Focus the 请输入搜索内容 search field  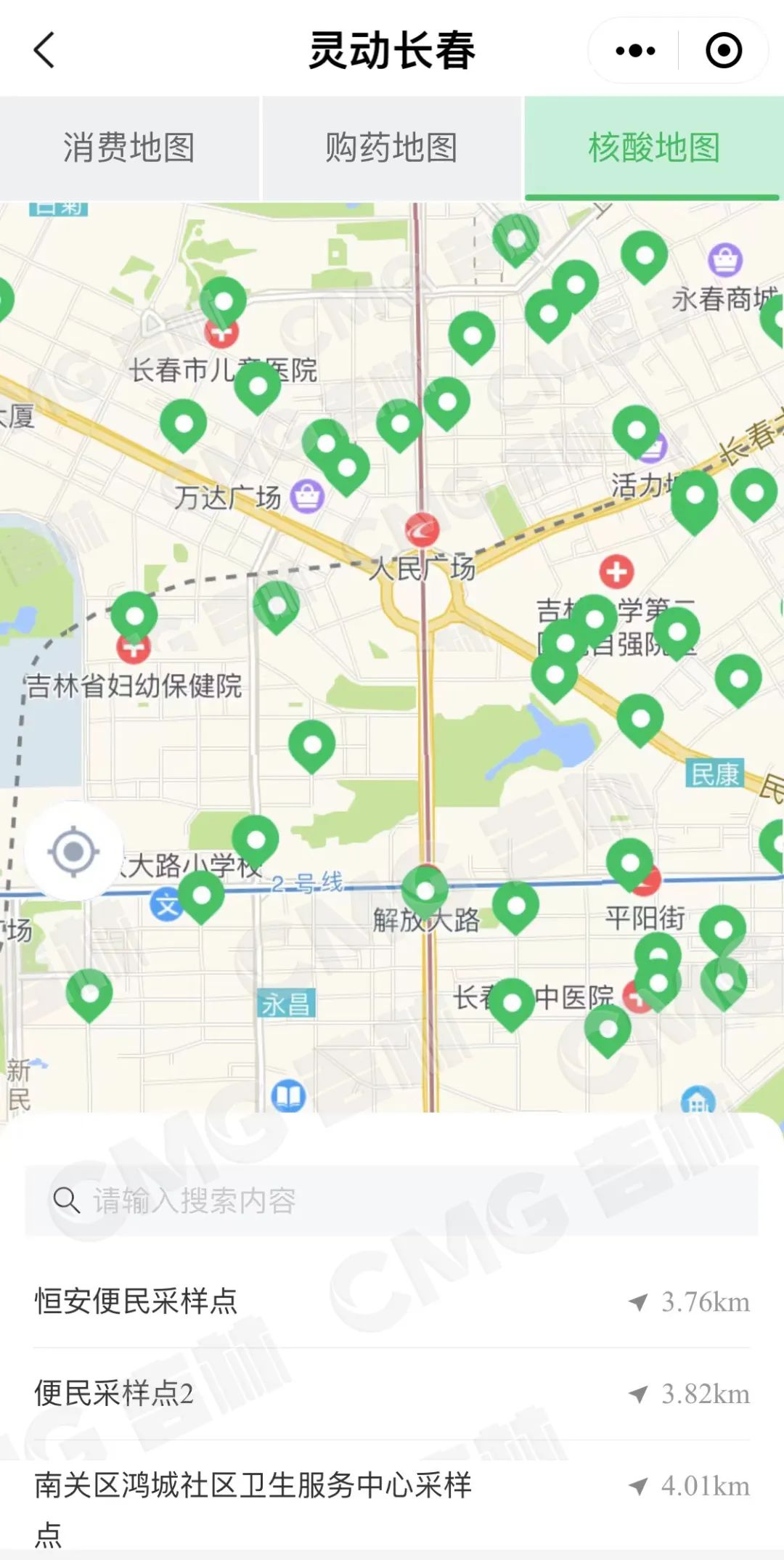coord(392,1201)
